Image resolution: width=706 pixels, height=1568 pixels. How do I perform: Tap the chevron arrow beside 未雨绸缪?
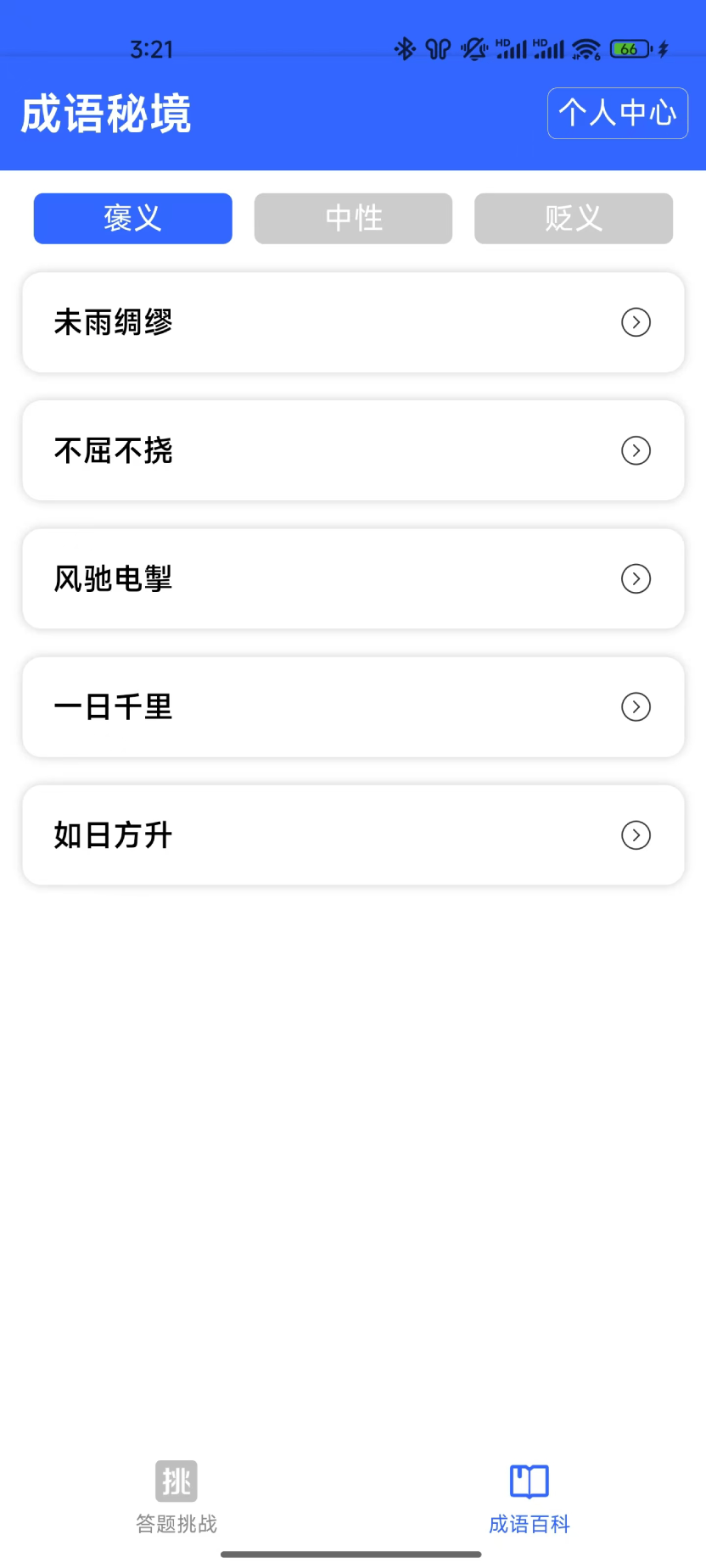tap(636, 322)
